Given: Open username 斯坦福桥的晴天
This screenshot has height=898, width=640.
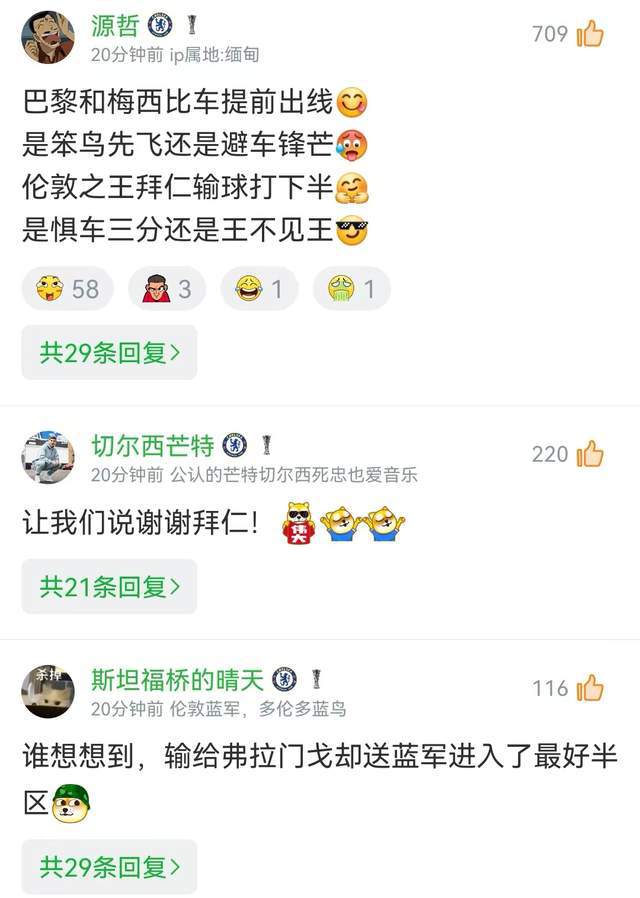Looking at the screenshot, I should [x=177, y=680].
